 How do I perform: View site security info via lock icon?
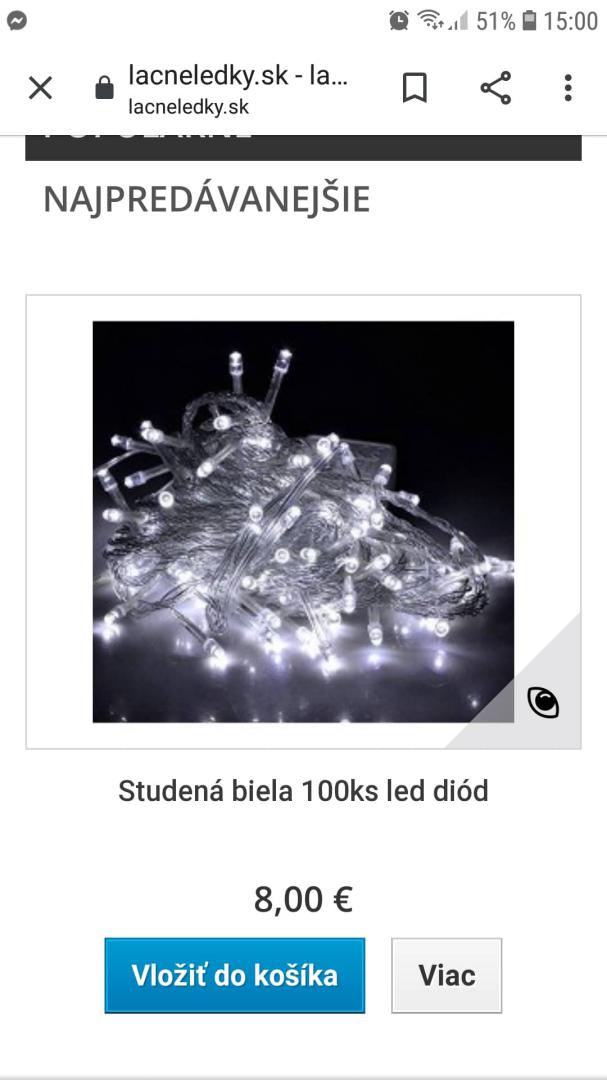pyautogui.click(x=104, y=88)
